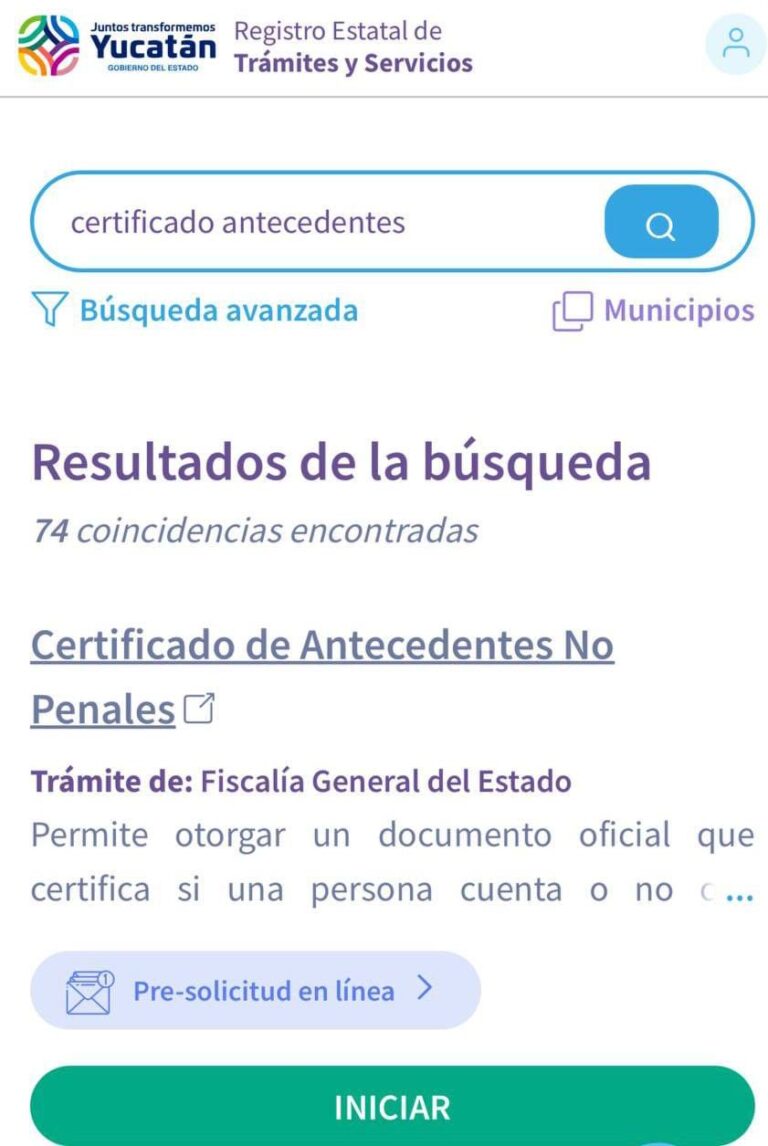Select the Pre-solicitud en línea pill button

tap(255, 990)
